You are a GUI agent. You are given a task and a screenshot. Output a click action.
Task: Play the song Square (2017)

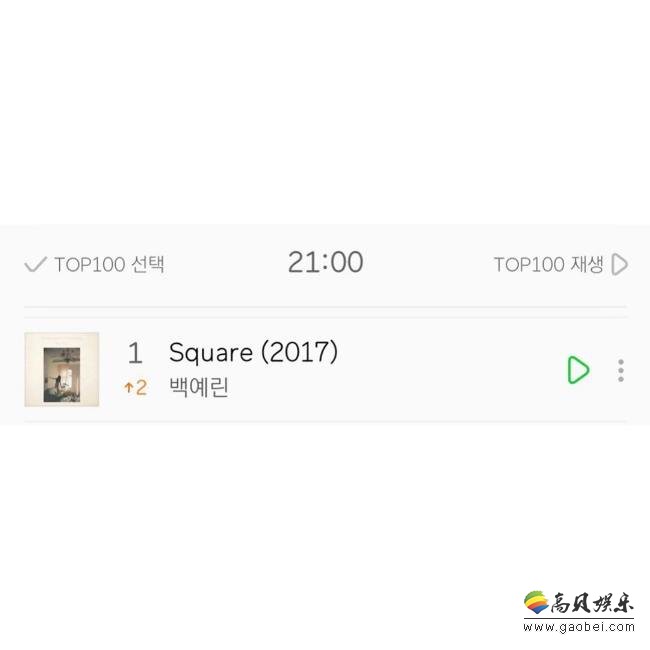coord(577,370)
